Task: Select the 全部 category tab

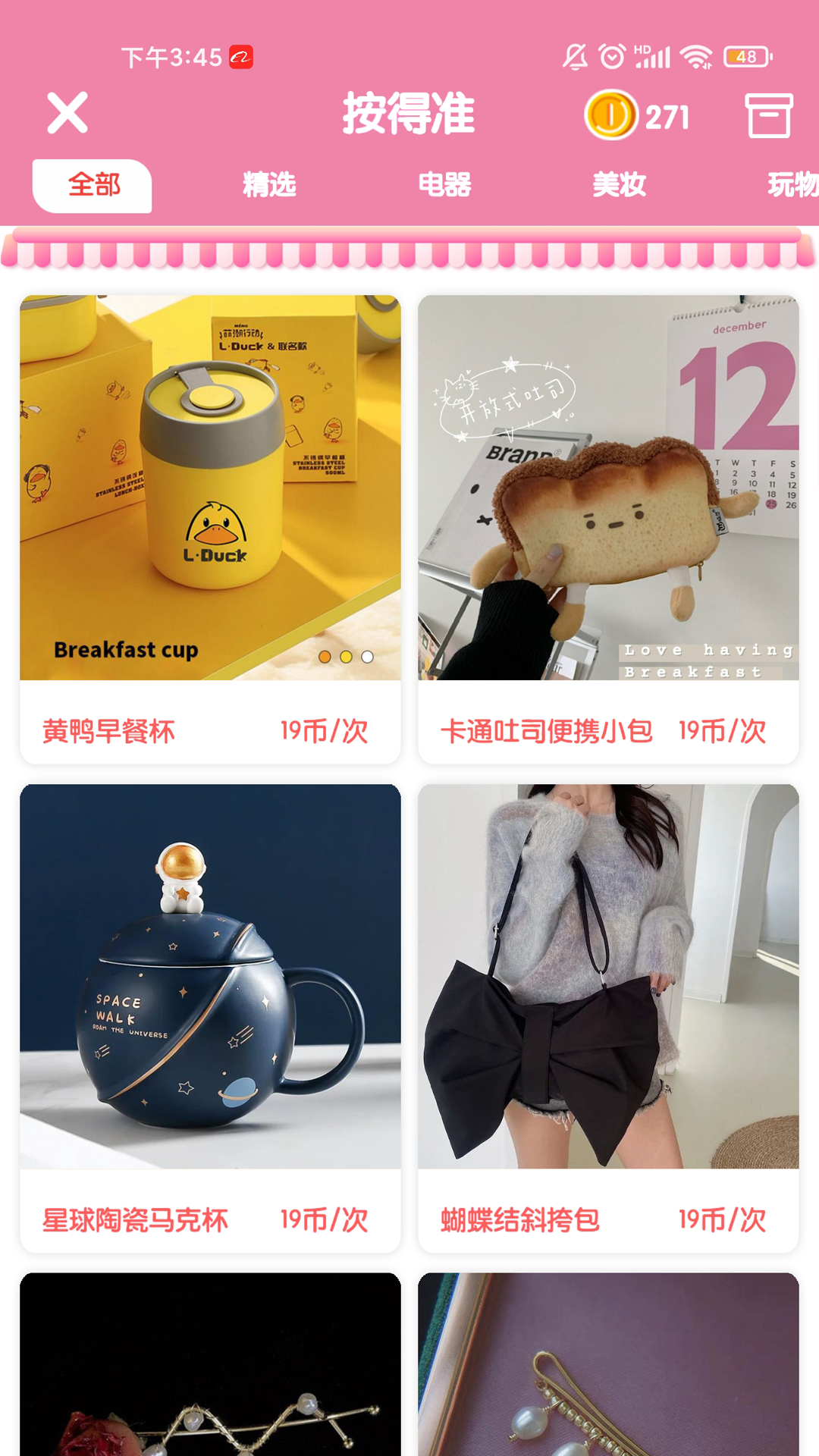Action: pyautogui.click(x=93, y=184)
